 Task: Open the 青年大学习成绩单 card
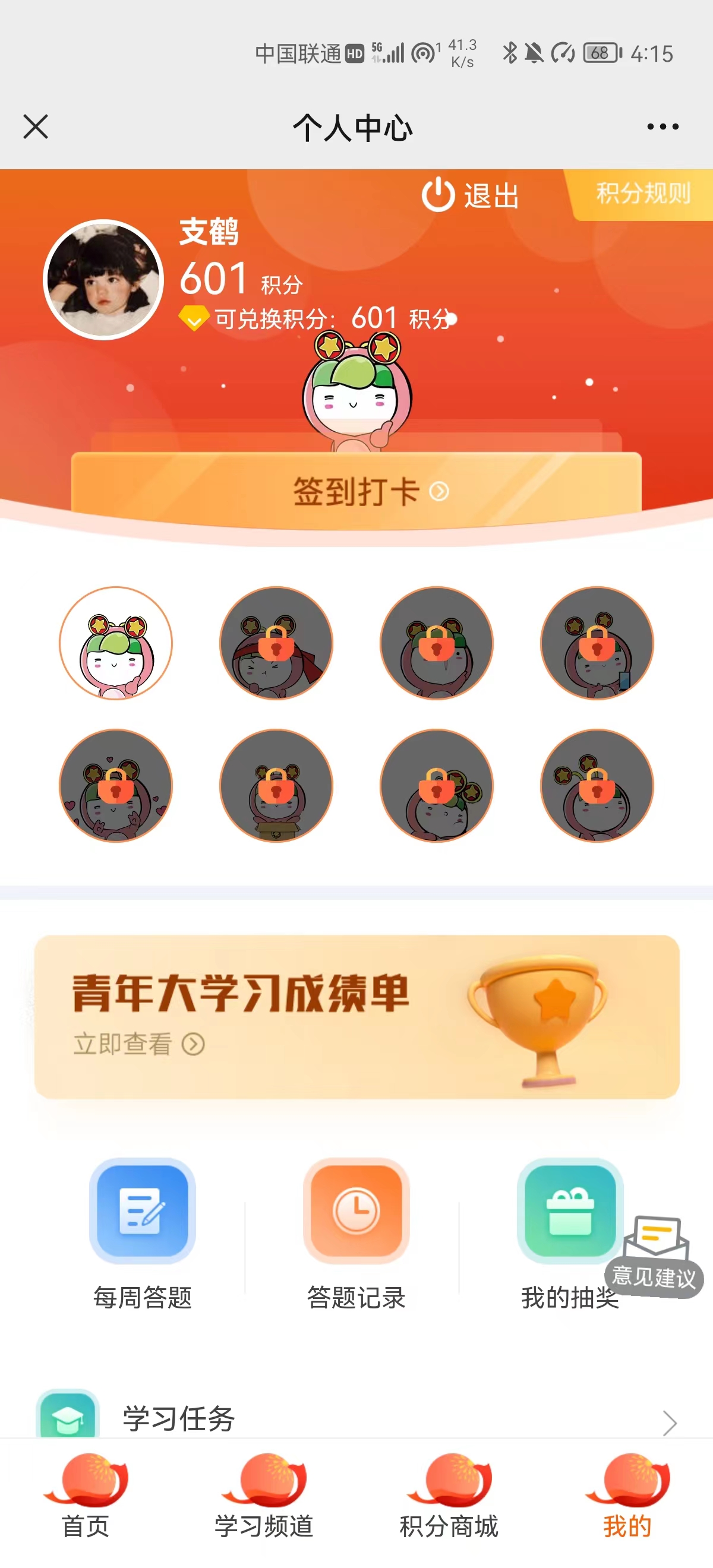click(356, 1017)
